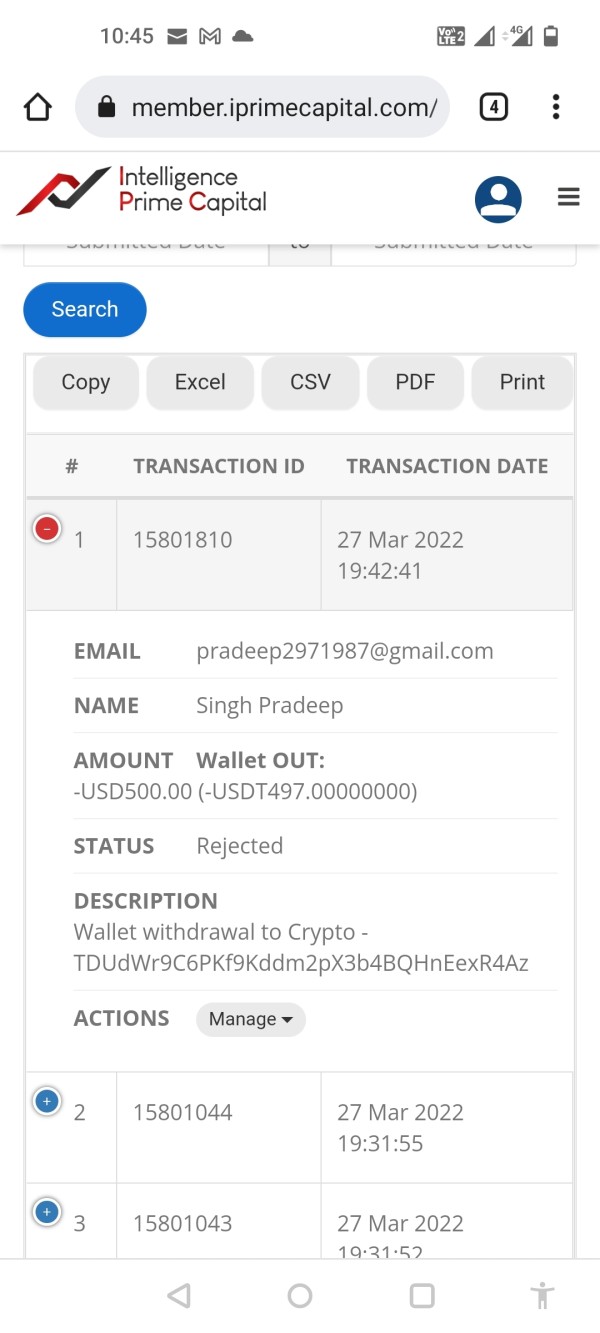This screenshot has width=600, height=1333.
Task: Open the browser home page
Action: tap(38, 107)
